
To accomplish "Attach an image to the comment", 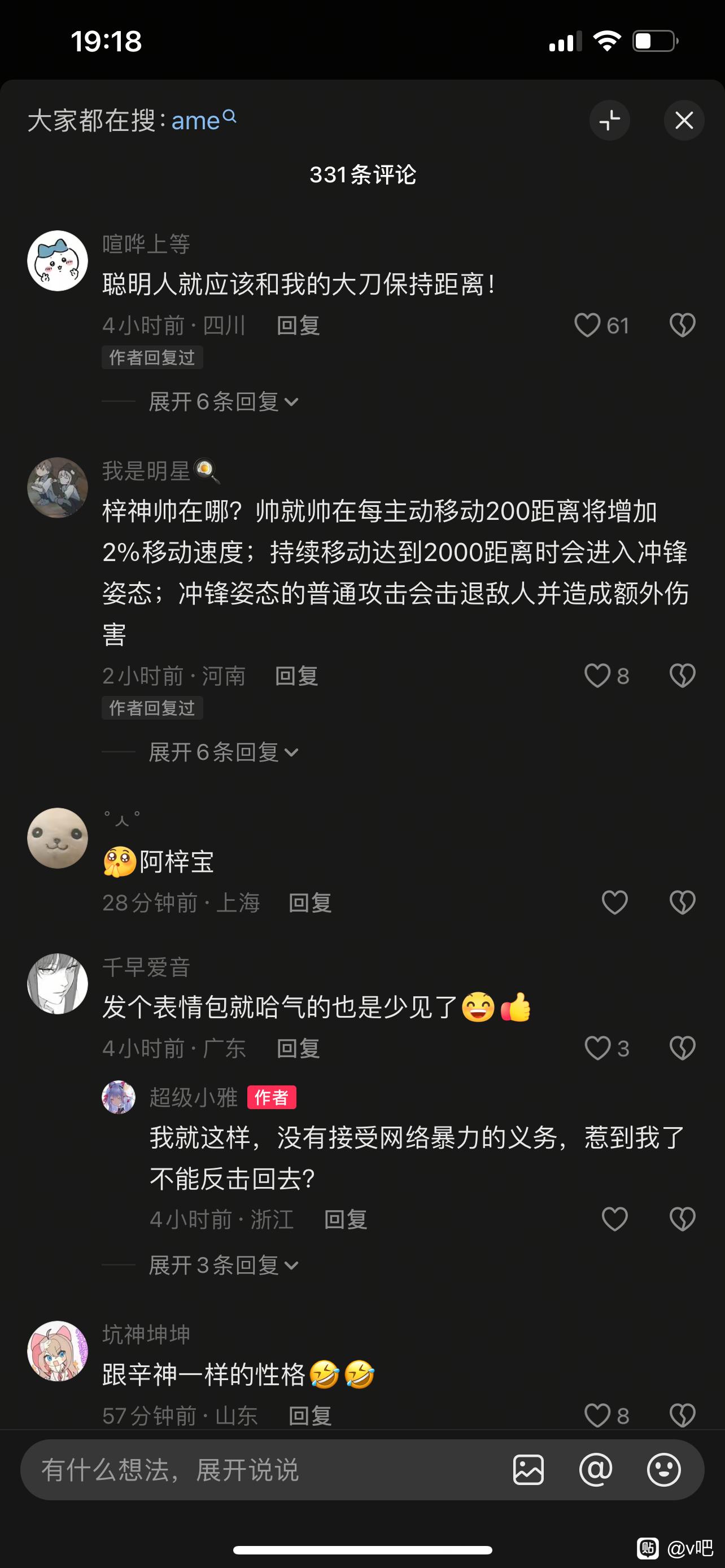I will tap(528, 1470).
